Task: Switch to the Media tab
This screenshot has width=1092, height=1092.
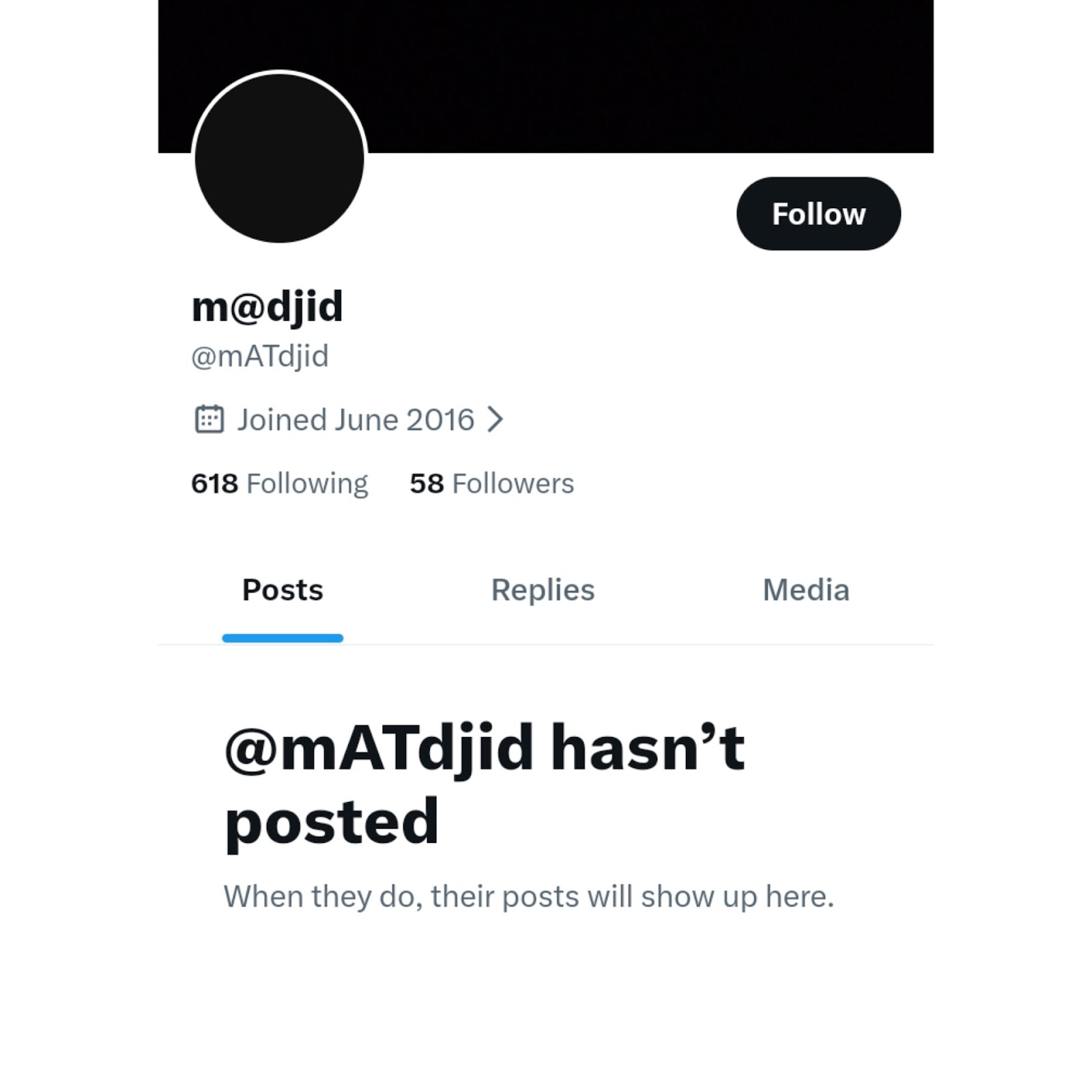Action: [x=805, y=590]
